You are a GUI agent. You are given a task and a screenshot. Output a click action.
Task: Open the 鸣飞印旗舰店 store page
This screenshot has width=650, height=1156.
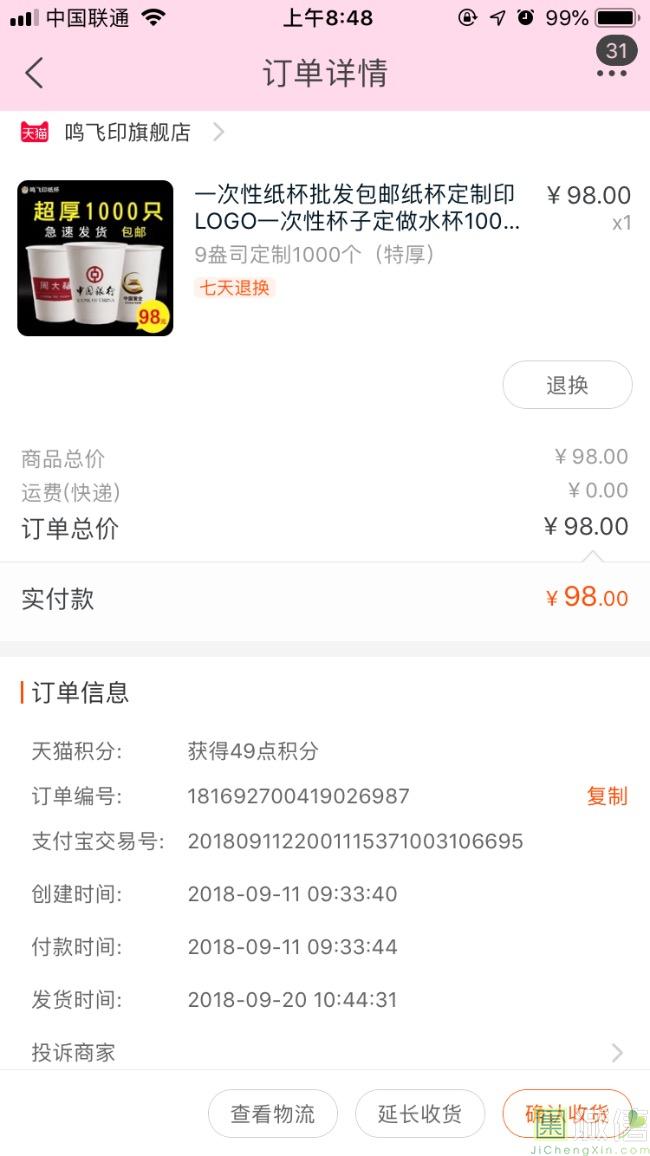[x=127, y=132]
